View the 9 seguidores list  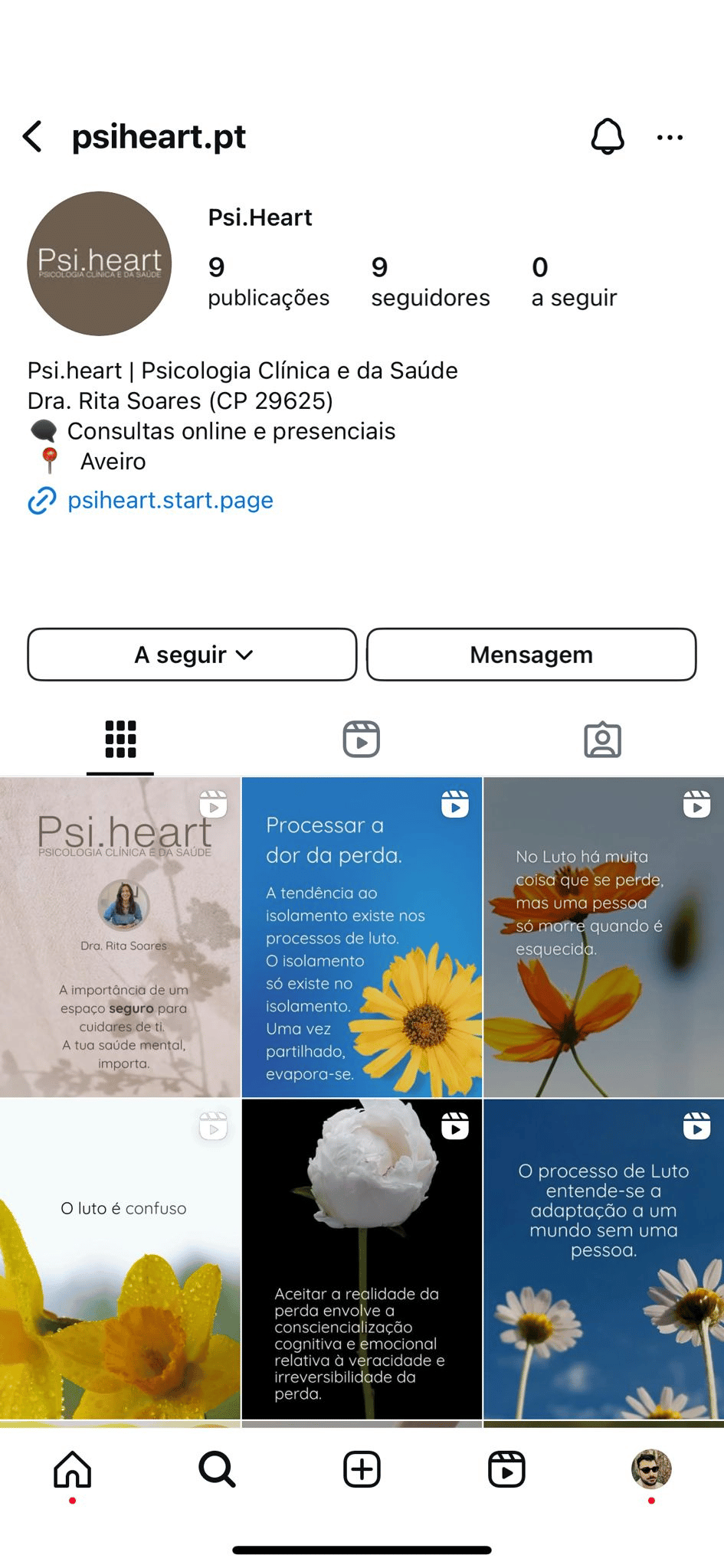pos(430,281)
